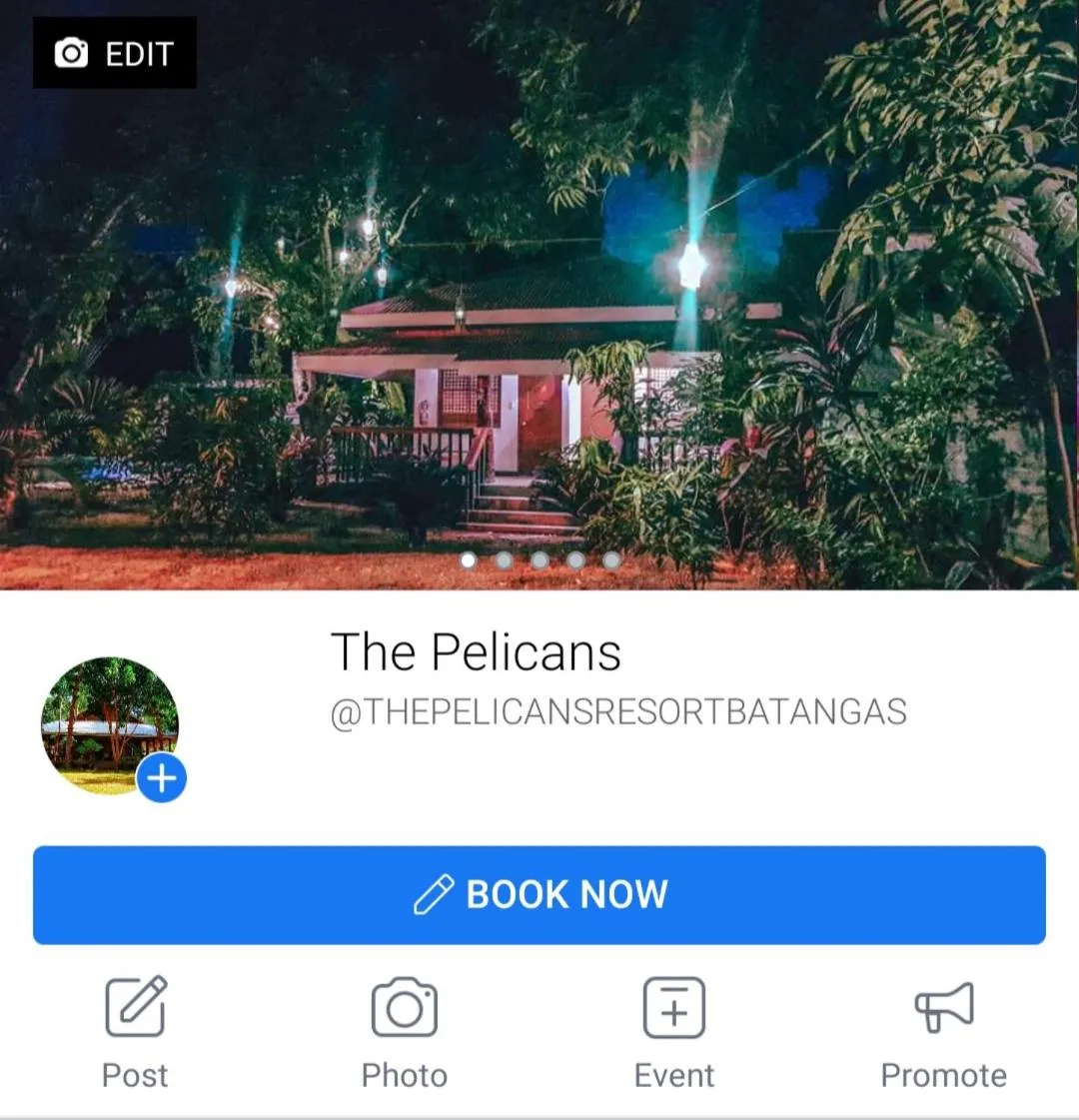This screenshot has height=1120, width=1079.
Task: Tap the Promote action label
Action: pyautogui.click(x=944, y=1075)
